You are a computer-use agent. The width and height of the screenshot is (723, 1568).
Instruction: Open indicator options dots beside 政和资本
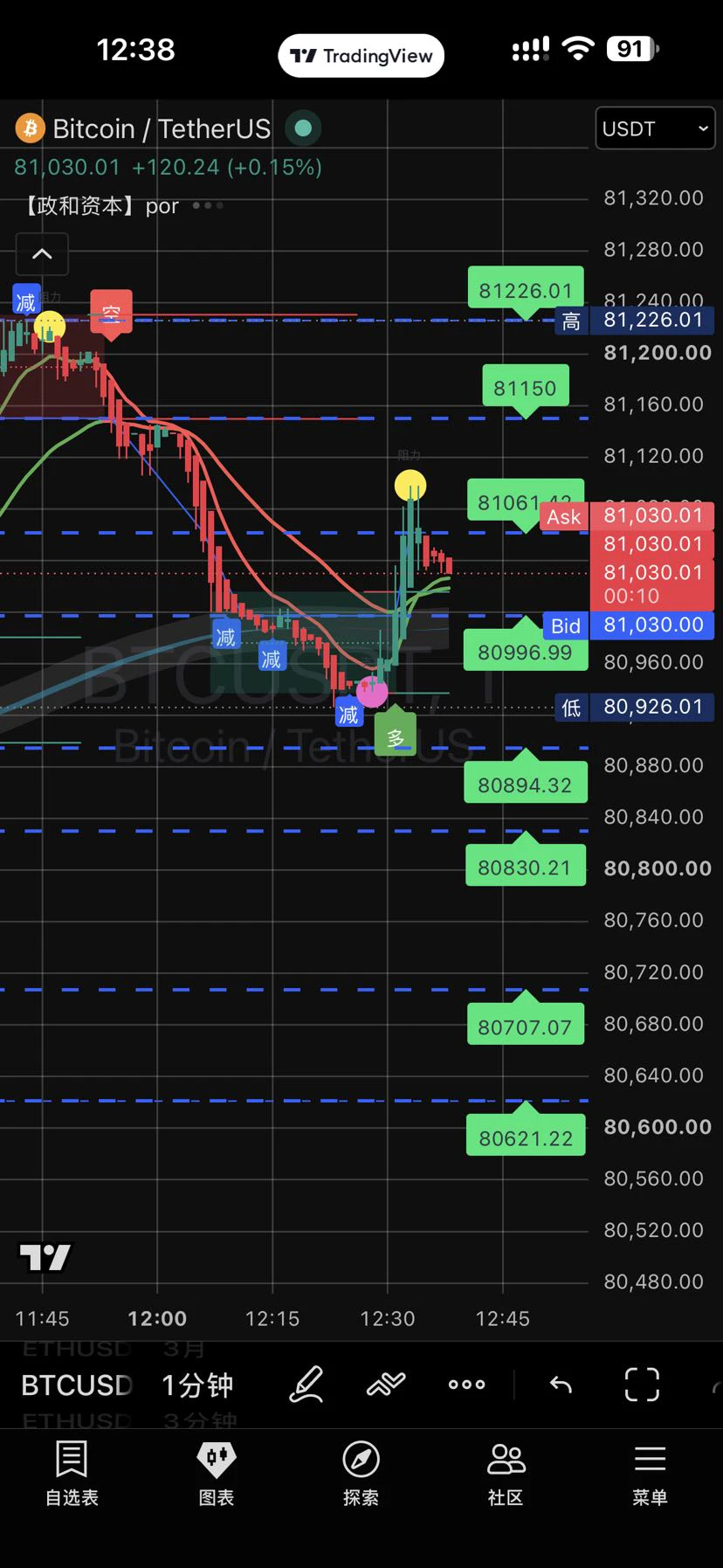pos(208,205)
